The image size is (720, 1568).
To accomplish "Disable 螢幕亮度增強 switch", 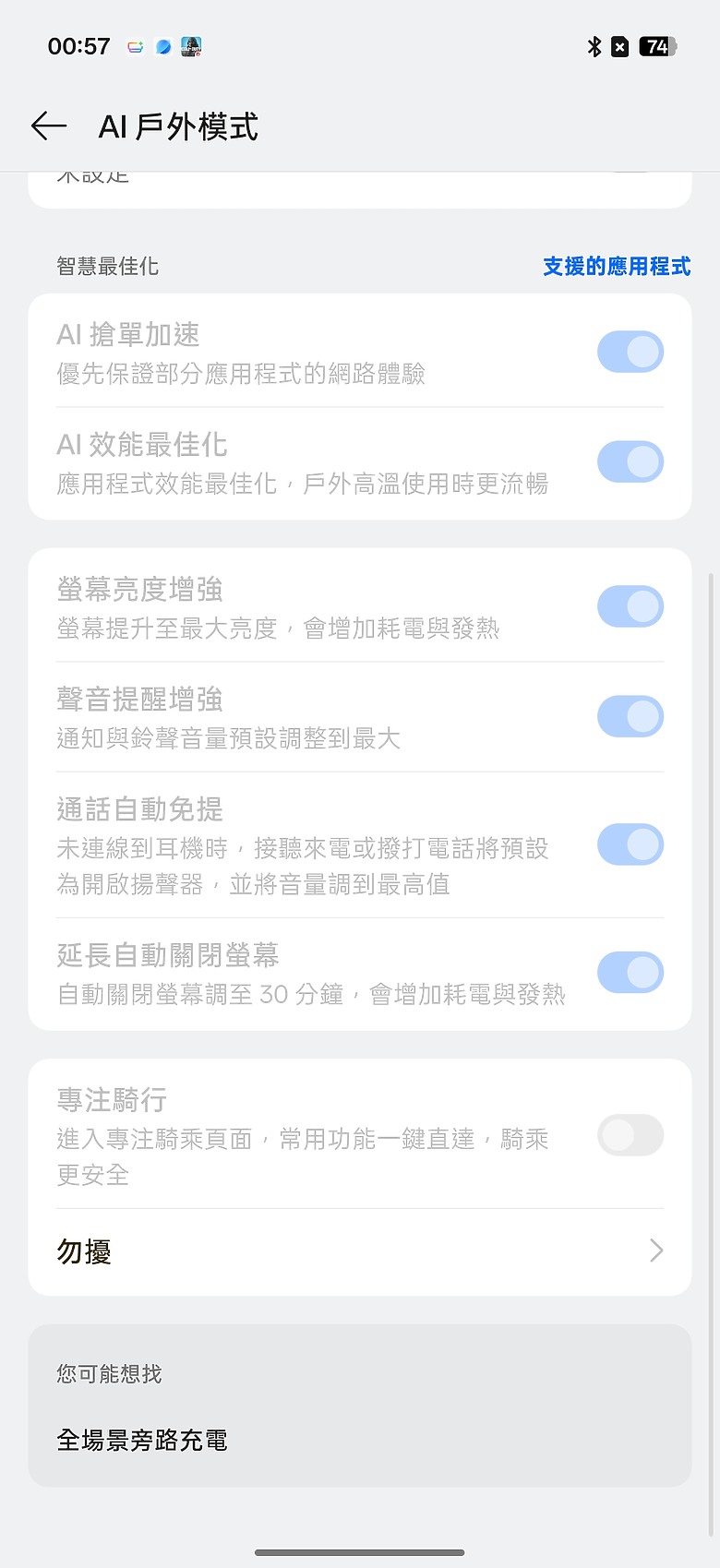I will (630, 606).
